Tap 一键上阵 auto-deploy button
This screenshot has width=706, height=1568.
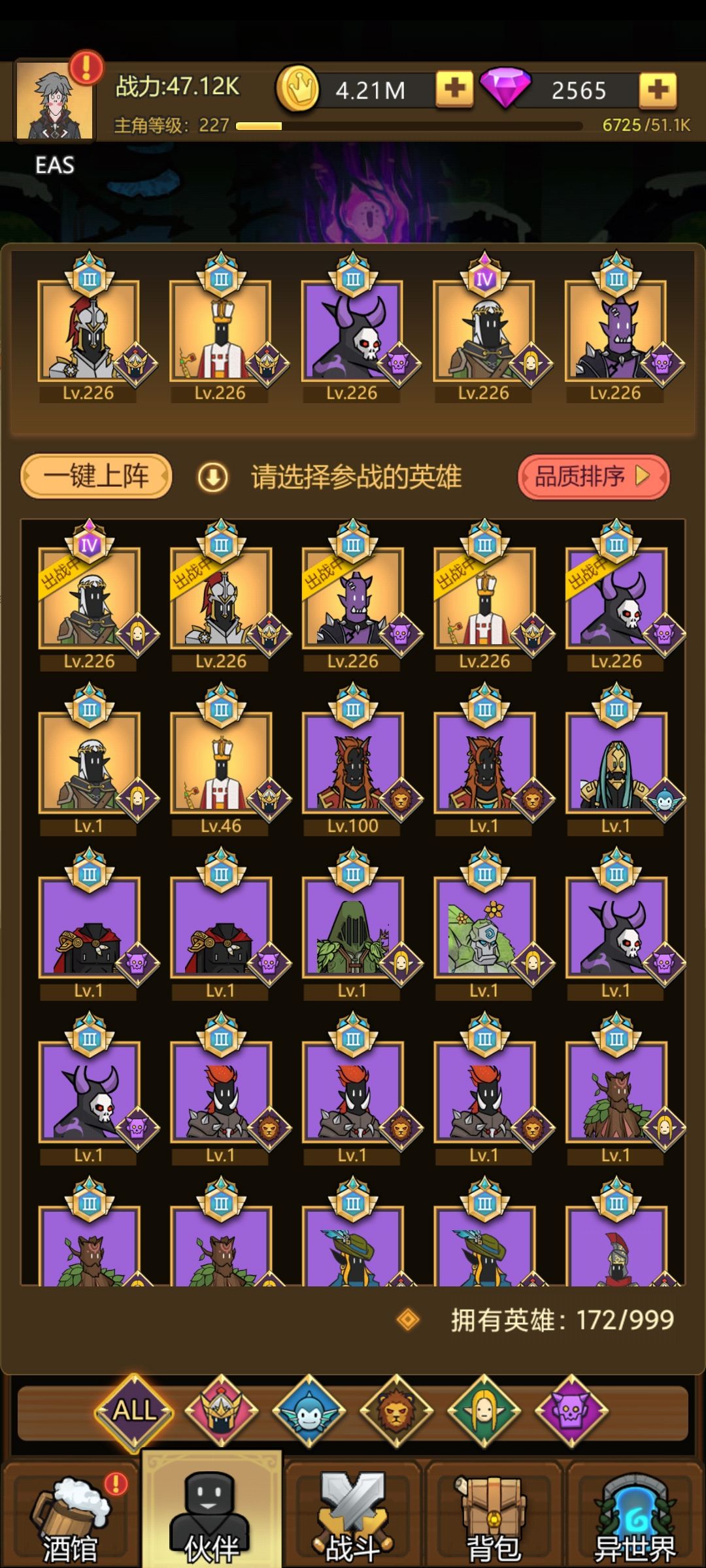coord(97,476)
